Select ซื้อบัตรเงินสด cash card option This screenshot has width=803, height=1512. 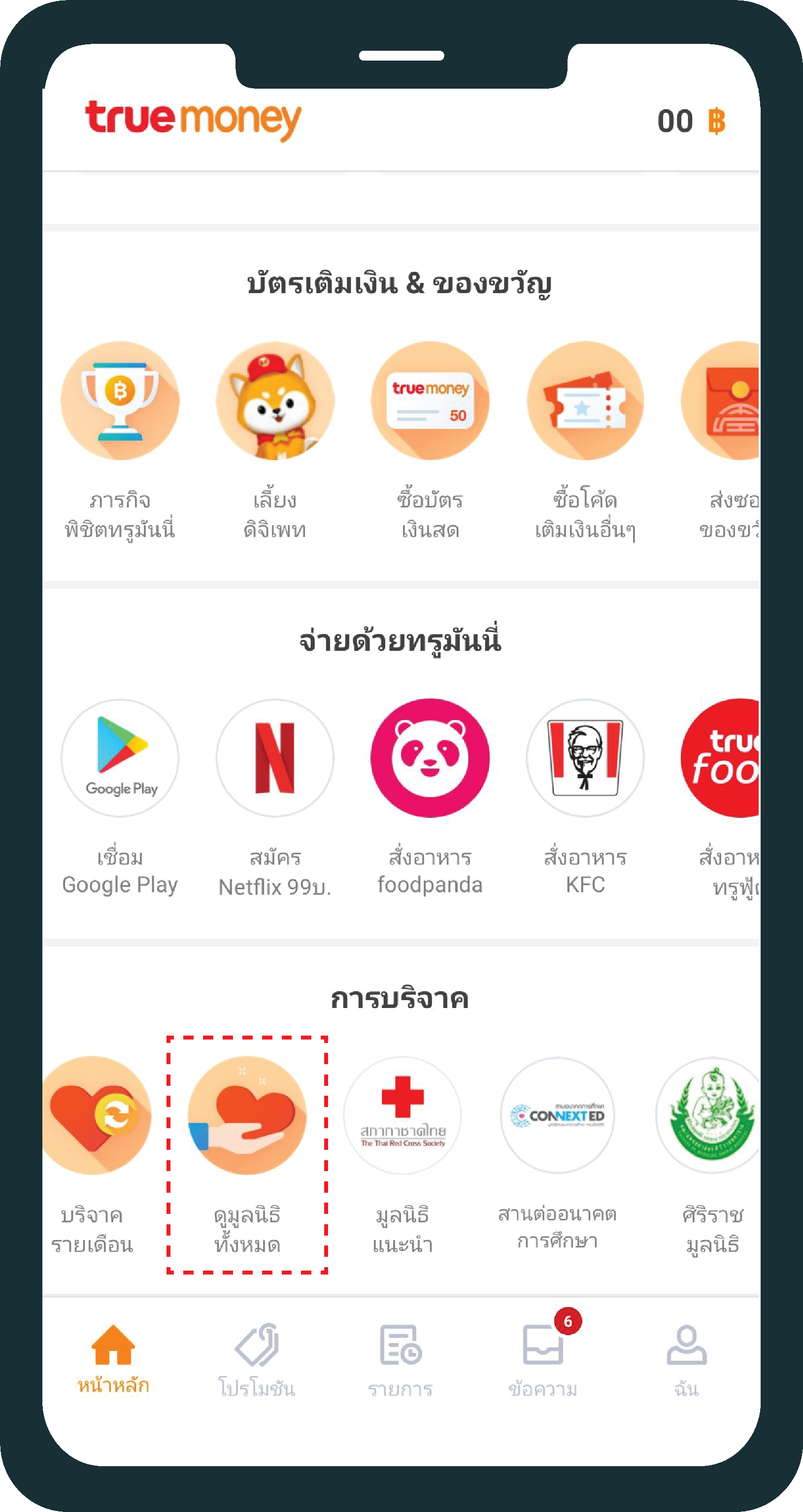point(430,401)
